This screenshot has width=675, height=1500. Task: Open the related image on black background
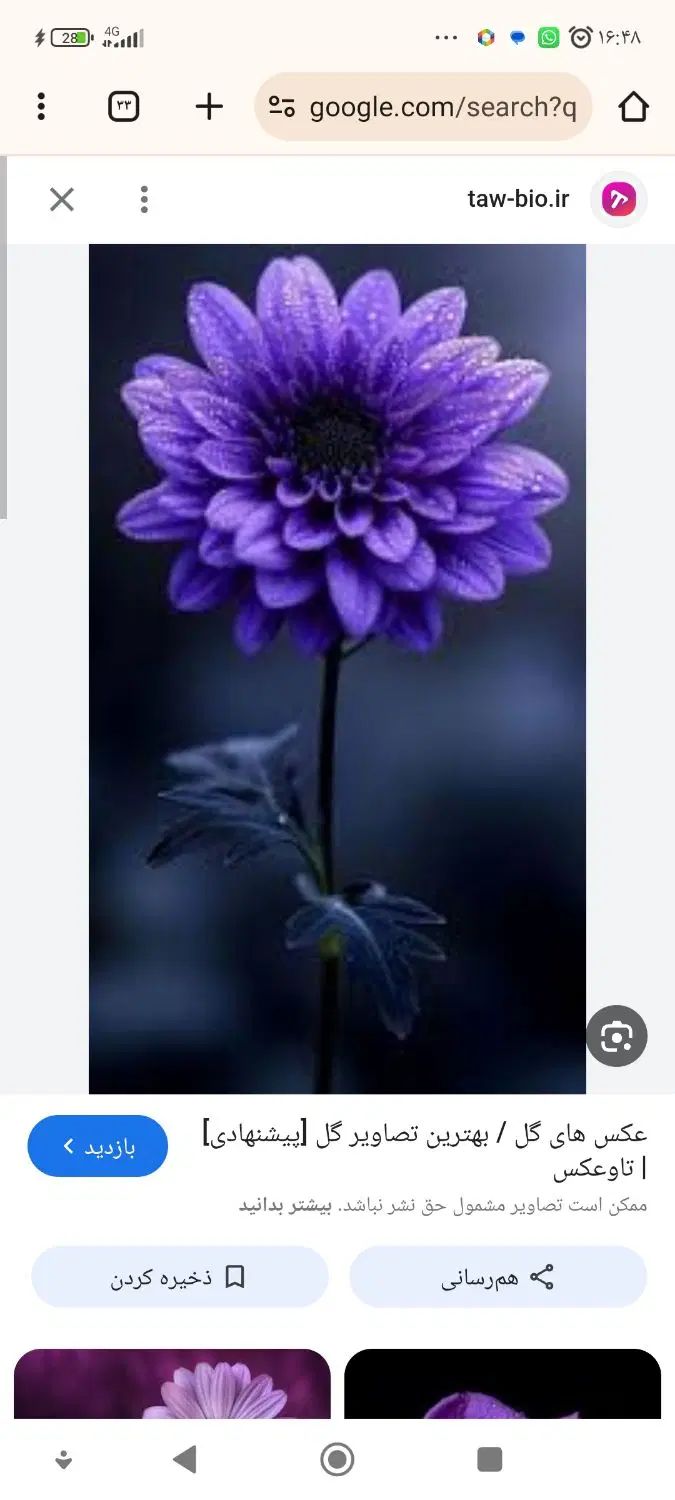point(502,1385)
